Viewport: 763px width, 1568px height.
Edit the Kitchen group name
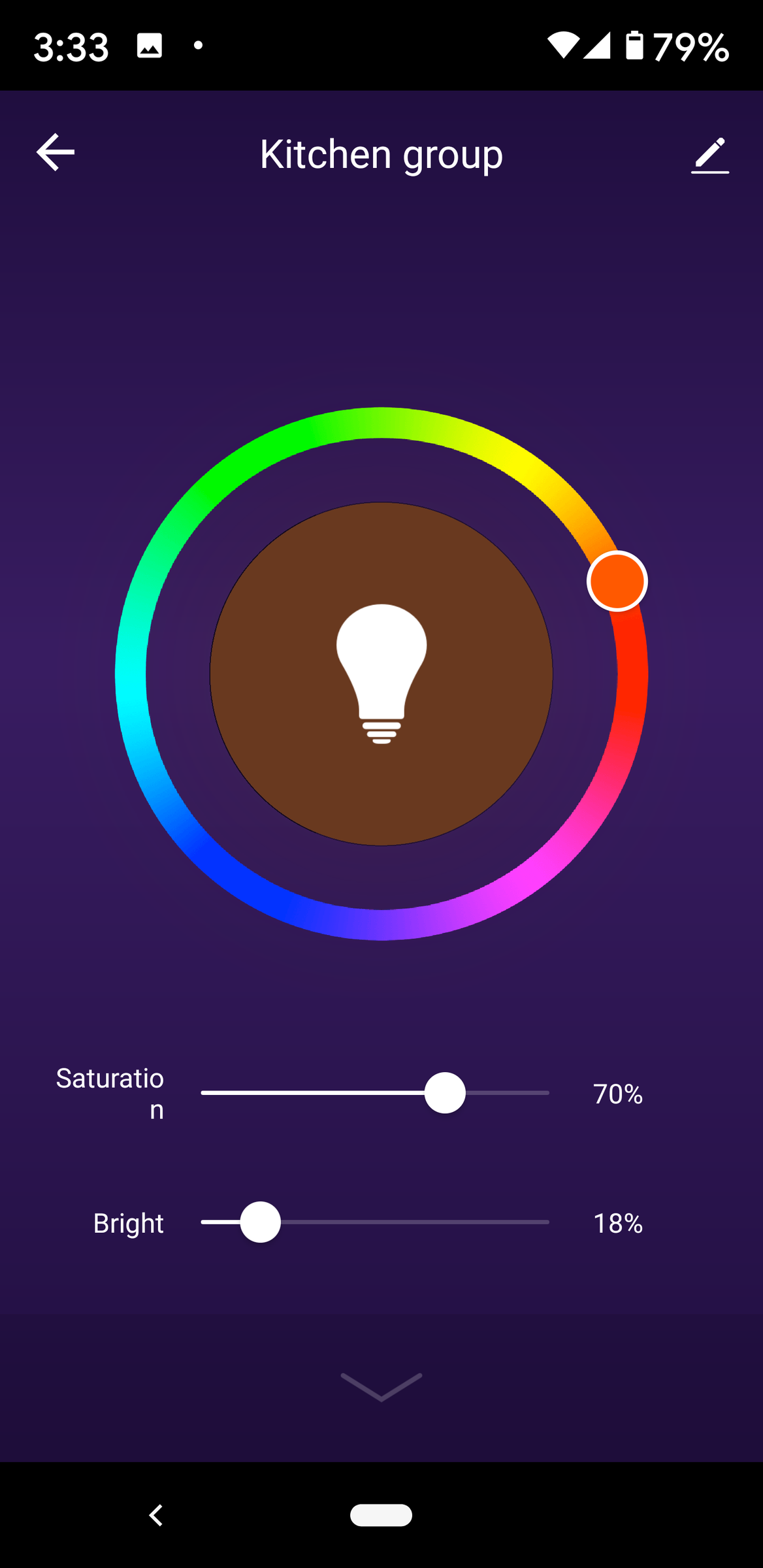pos(709,155)
